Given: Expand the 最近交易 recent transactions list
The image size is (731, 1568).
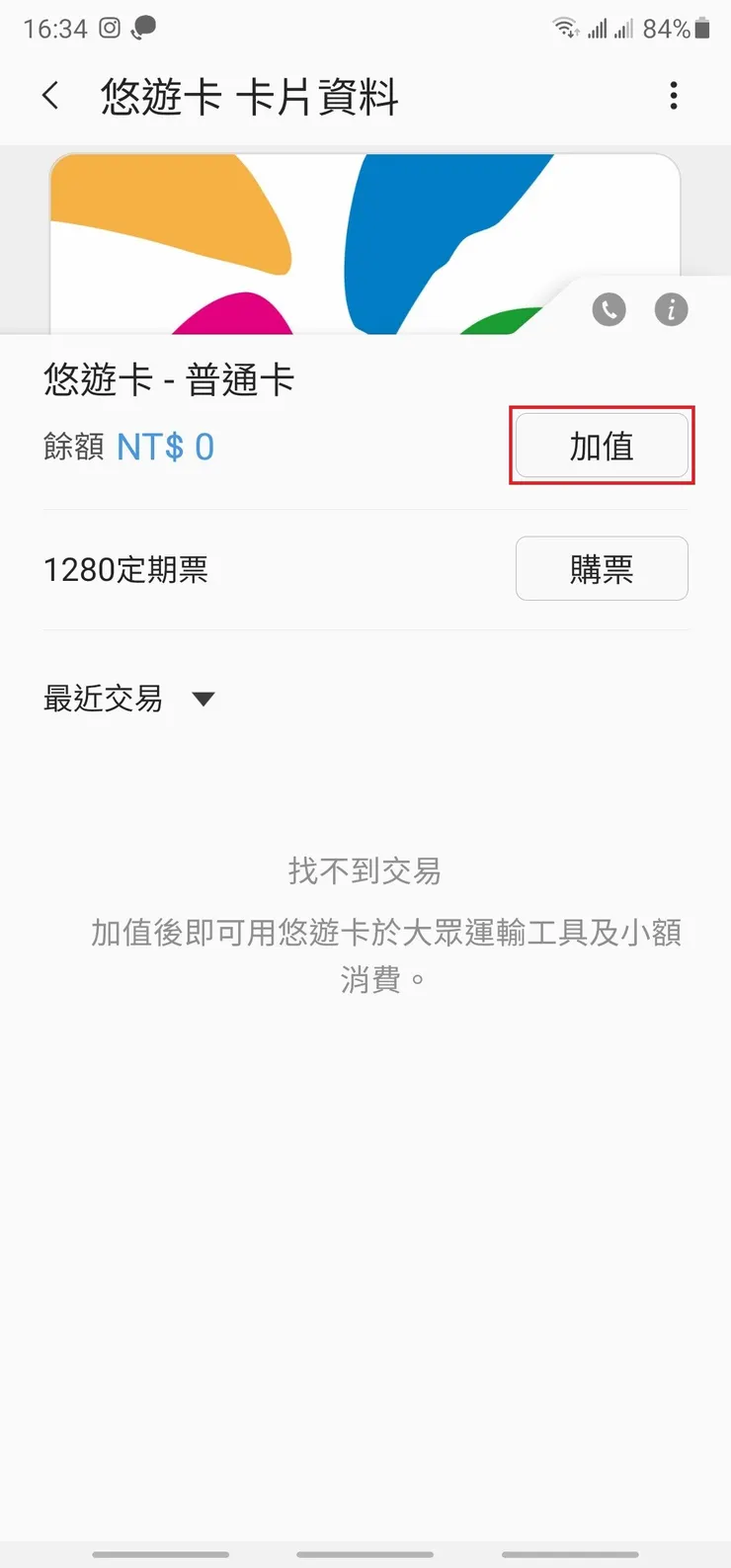Looking at the screenshot, I should [102, 699].
